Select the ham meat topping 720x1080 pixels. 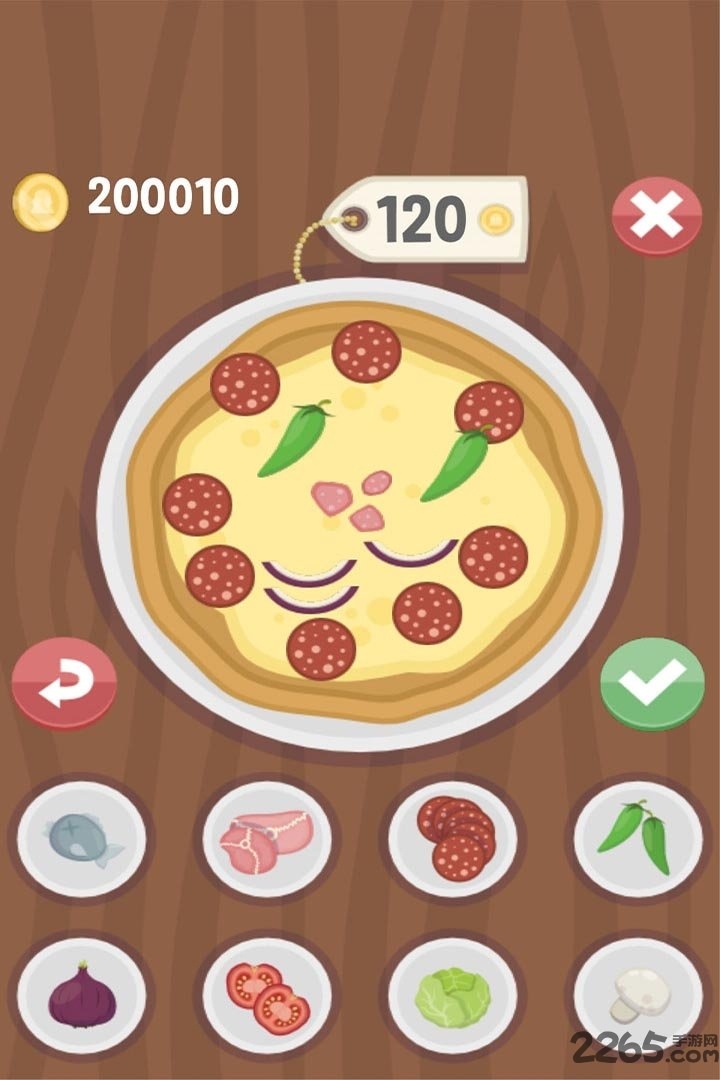[x=267, y=838]
